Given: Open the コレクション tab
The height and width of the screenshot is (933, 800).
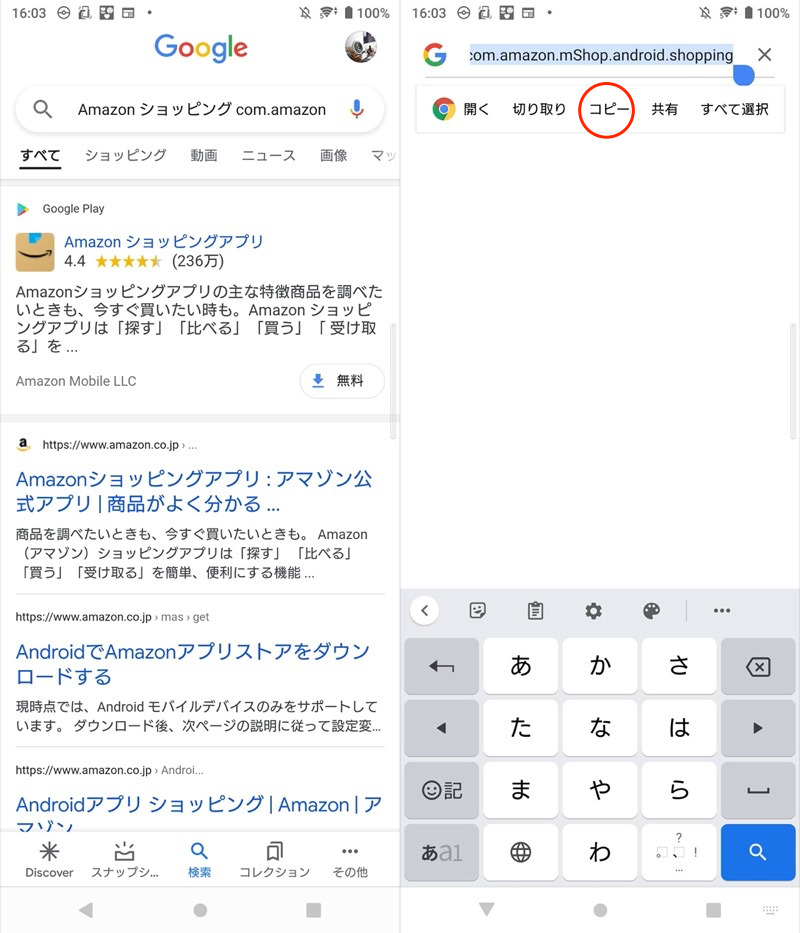Looking at the screenshot, I should click(274, 860).
